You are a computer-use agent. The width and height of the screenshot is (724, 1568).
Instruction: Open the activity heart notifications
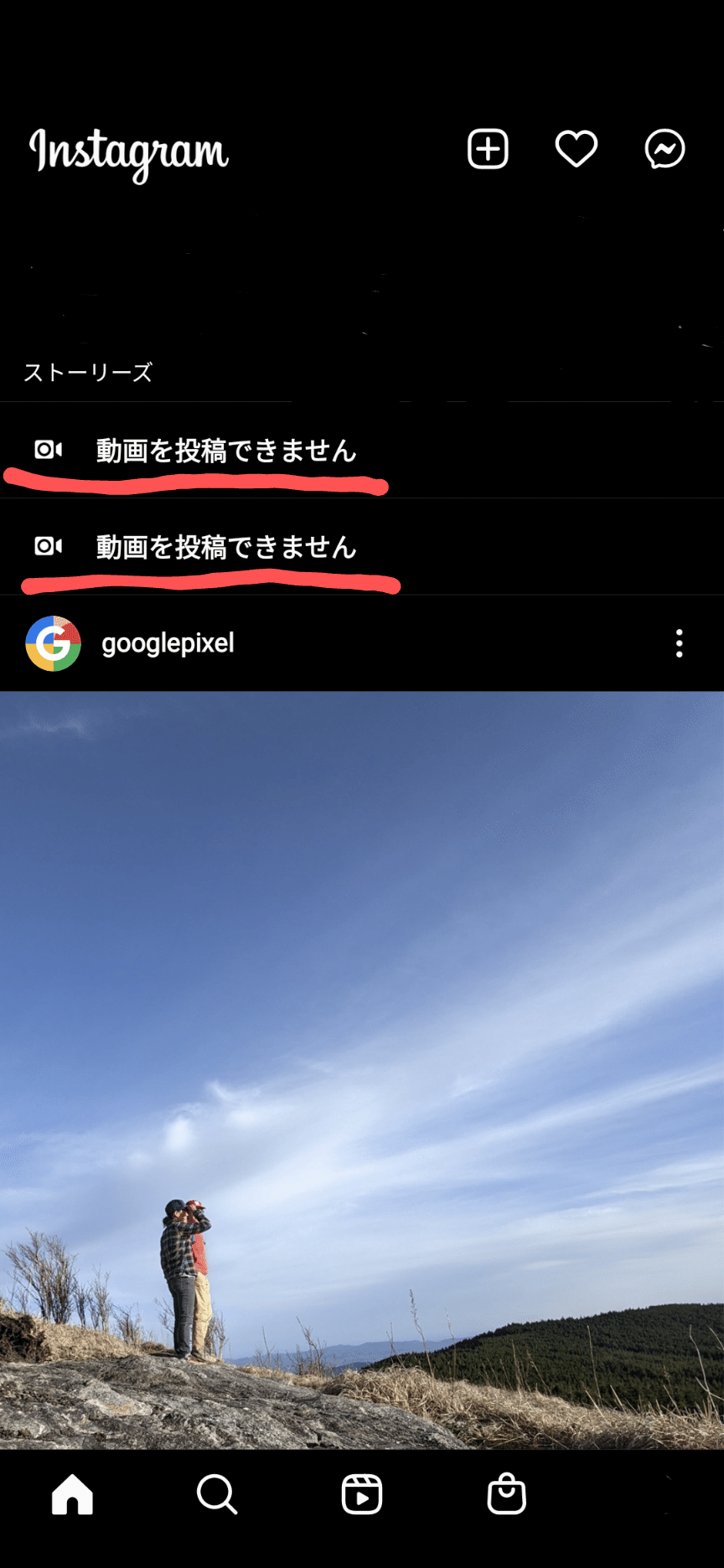(577, 150)
